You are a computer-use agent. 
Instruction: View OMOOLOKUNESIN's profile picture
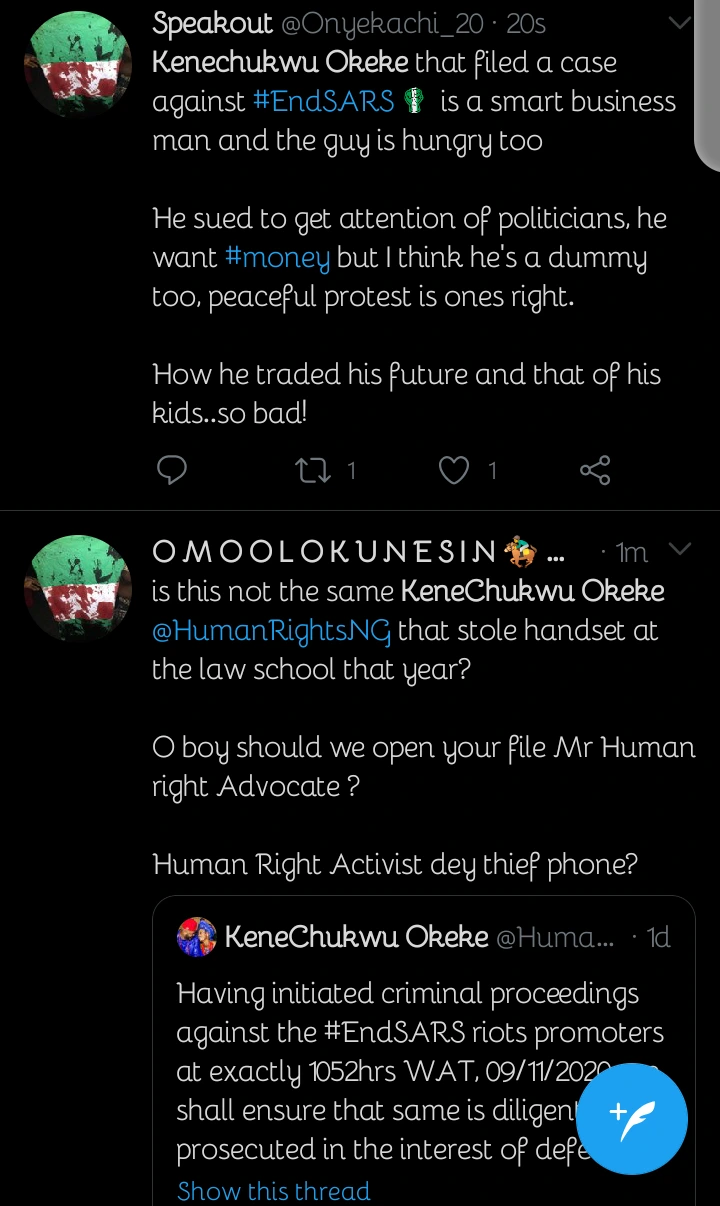(x=78, y=588)
